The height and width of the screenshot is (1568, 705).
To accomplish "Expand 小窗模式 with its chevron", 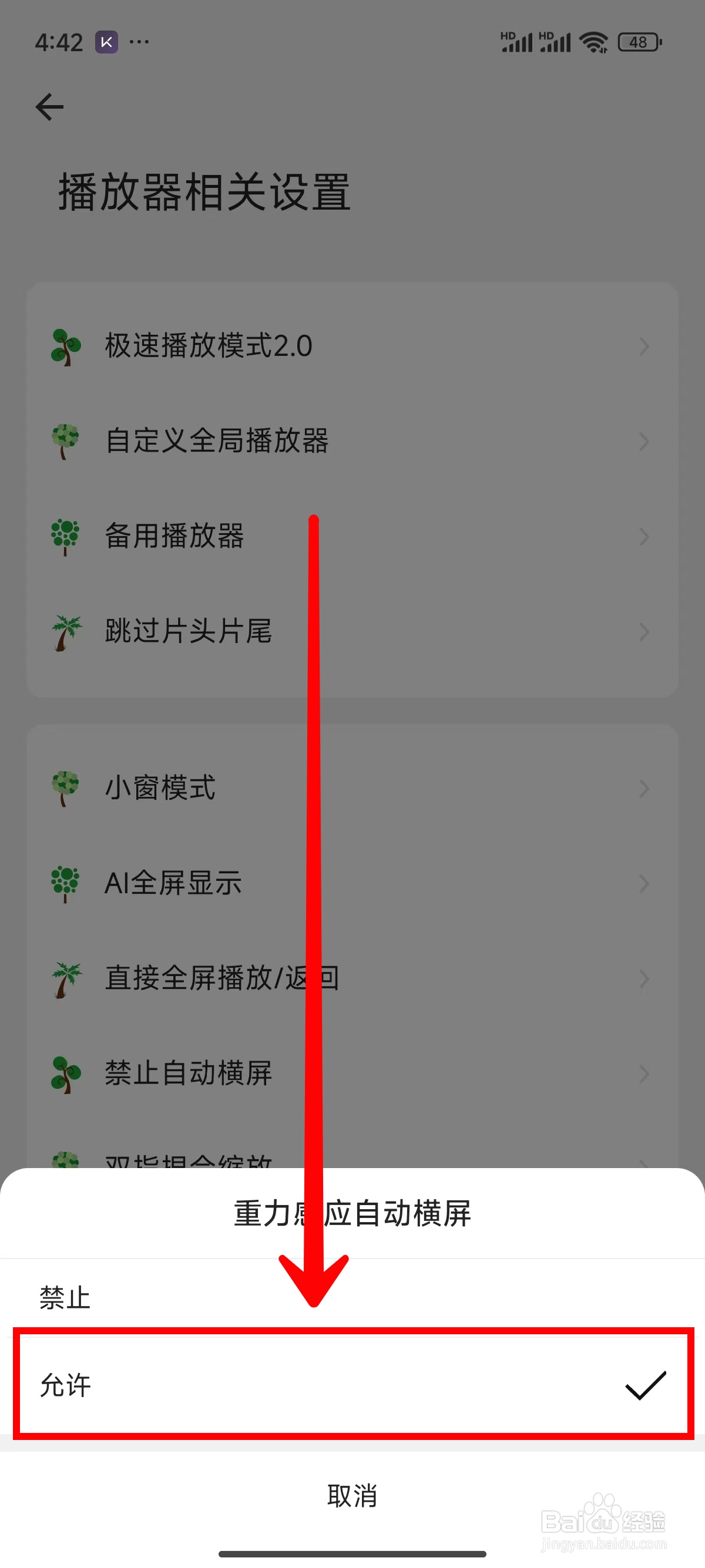I will coord(643,788).
